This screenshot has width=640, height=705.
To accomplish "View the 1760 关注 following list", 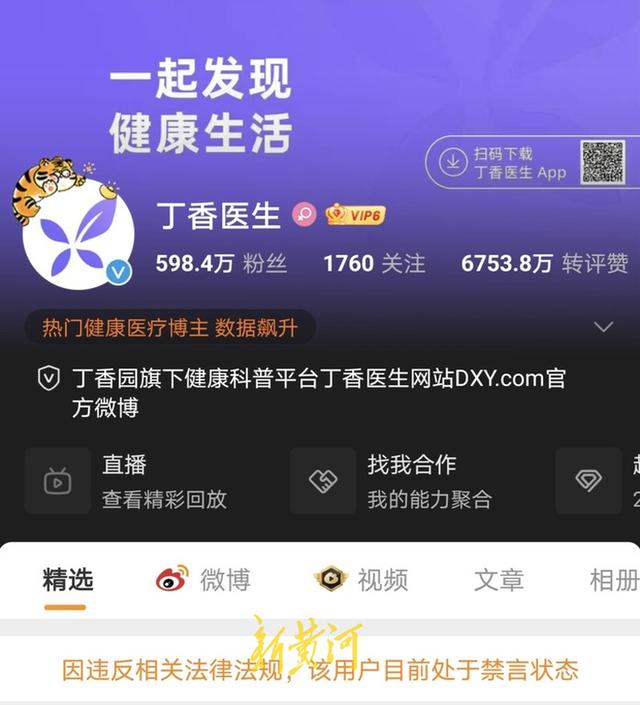I will (373, 264).
